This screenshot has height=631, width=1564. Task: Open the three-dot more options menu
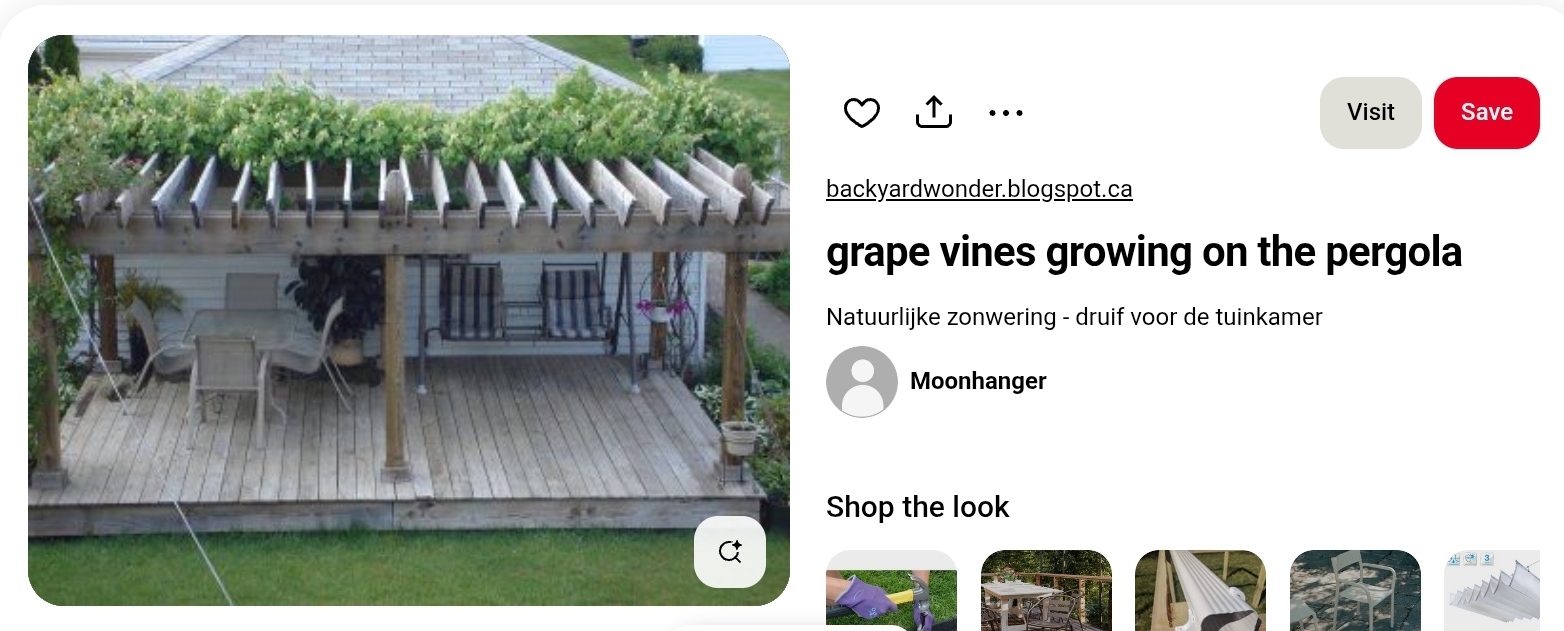pyautogui.click(x=1006, y=113)
